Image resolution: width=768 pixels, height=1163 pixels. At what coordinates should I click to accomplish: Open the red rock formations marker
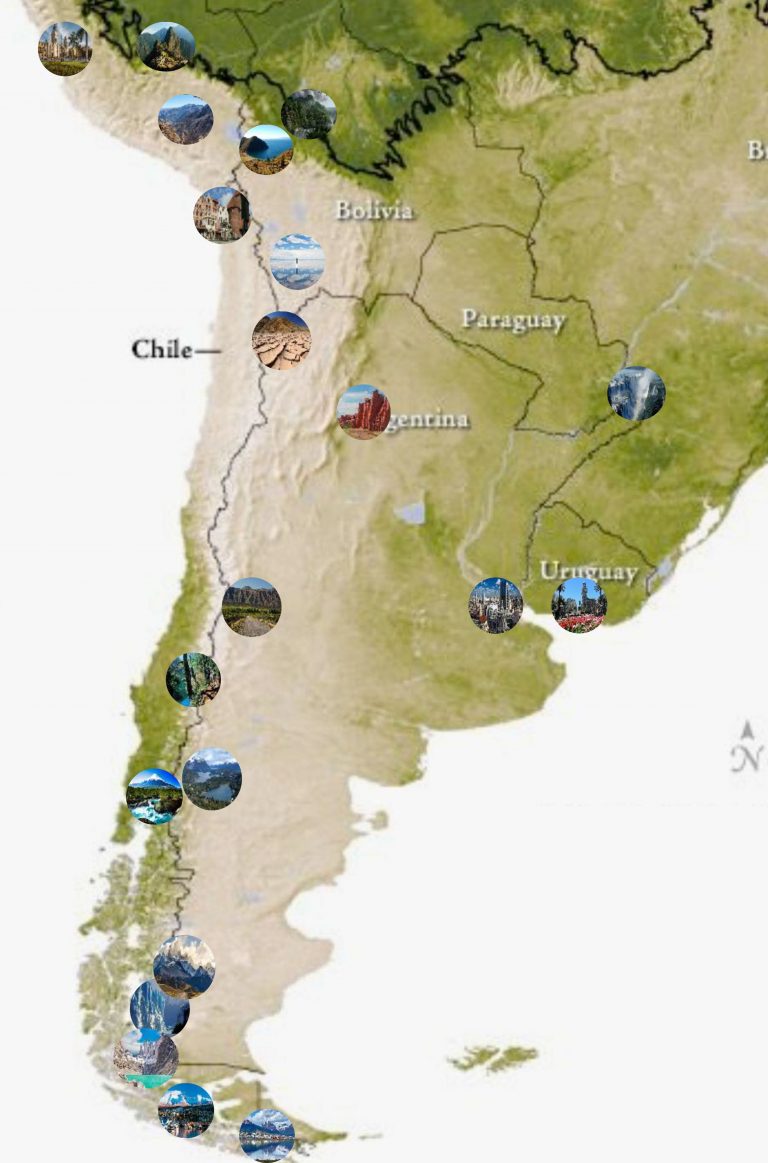coord(363,412)
